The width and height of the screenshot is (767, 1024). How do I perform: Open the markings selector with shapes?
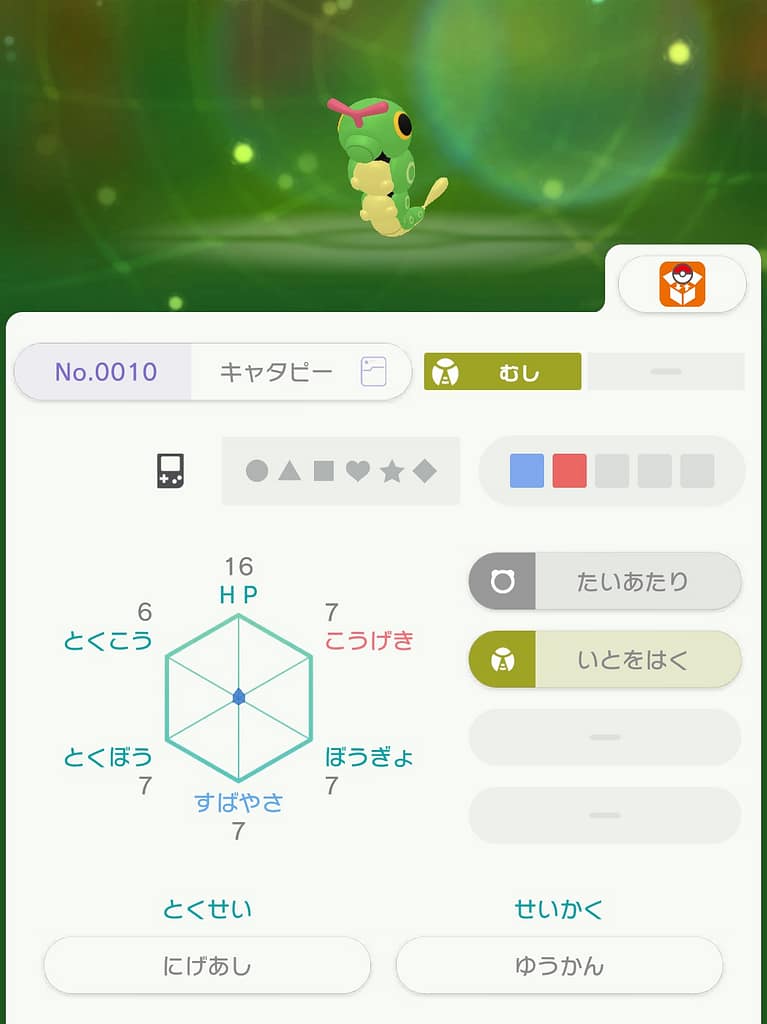pyautogui.click(x=341, y=471)
